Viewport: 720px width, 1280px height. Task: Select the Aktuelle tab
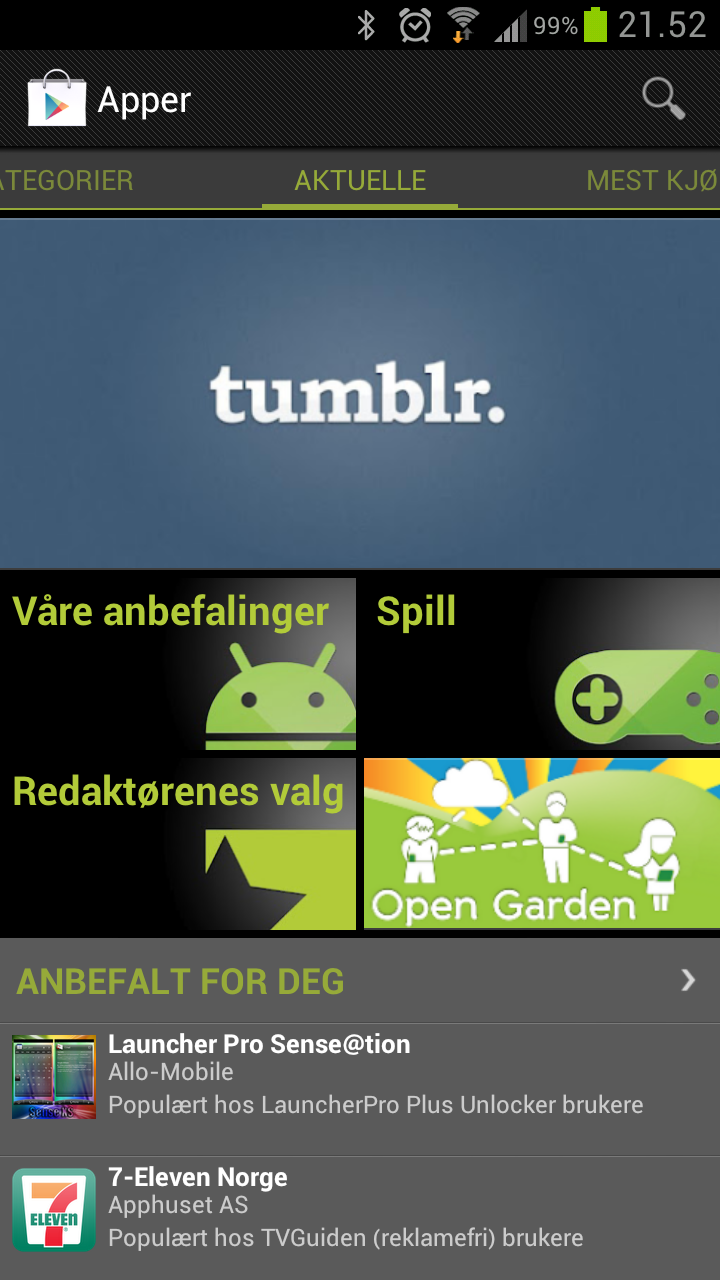pyautogui.click(x=360, y=180)
